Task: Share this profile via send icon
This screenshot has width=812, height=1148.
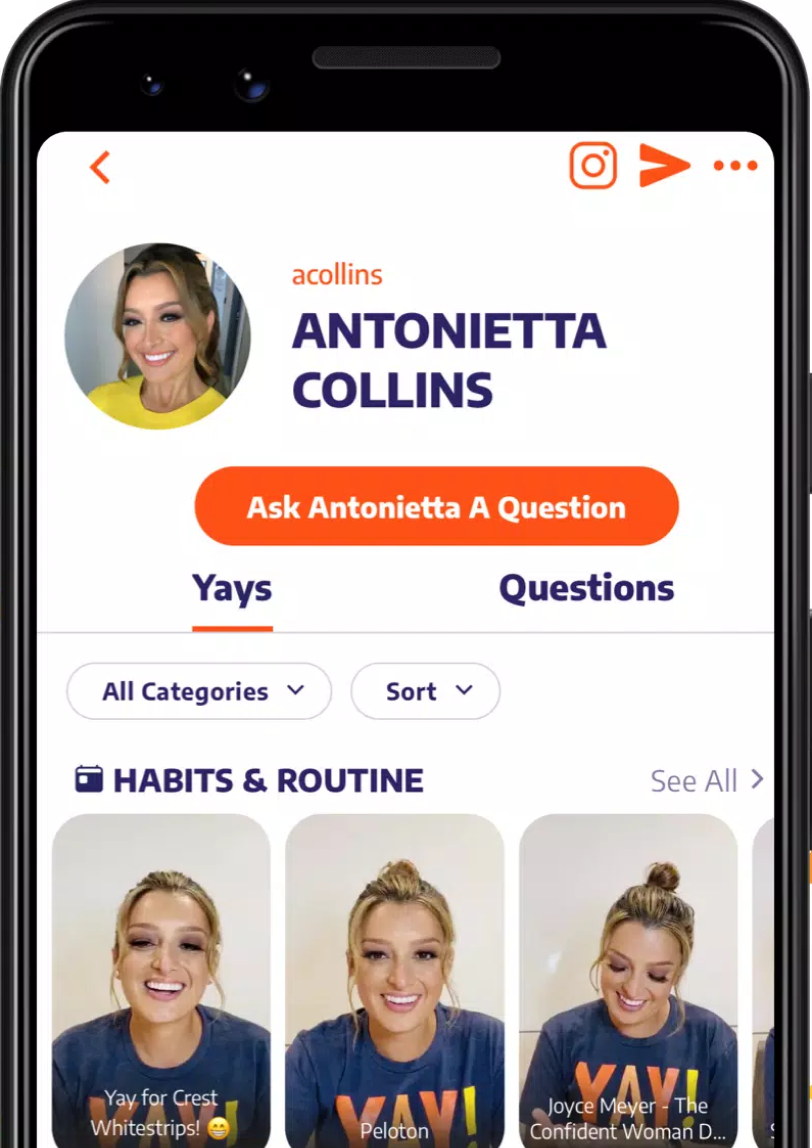Action: coord(664,165)
